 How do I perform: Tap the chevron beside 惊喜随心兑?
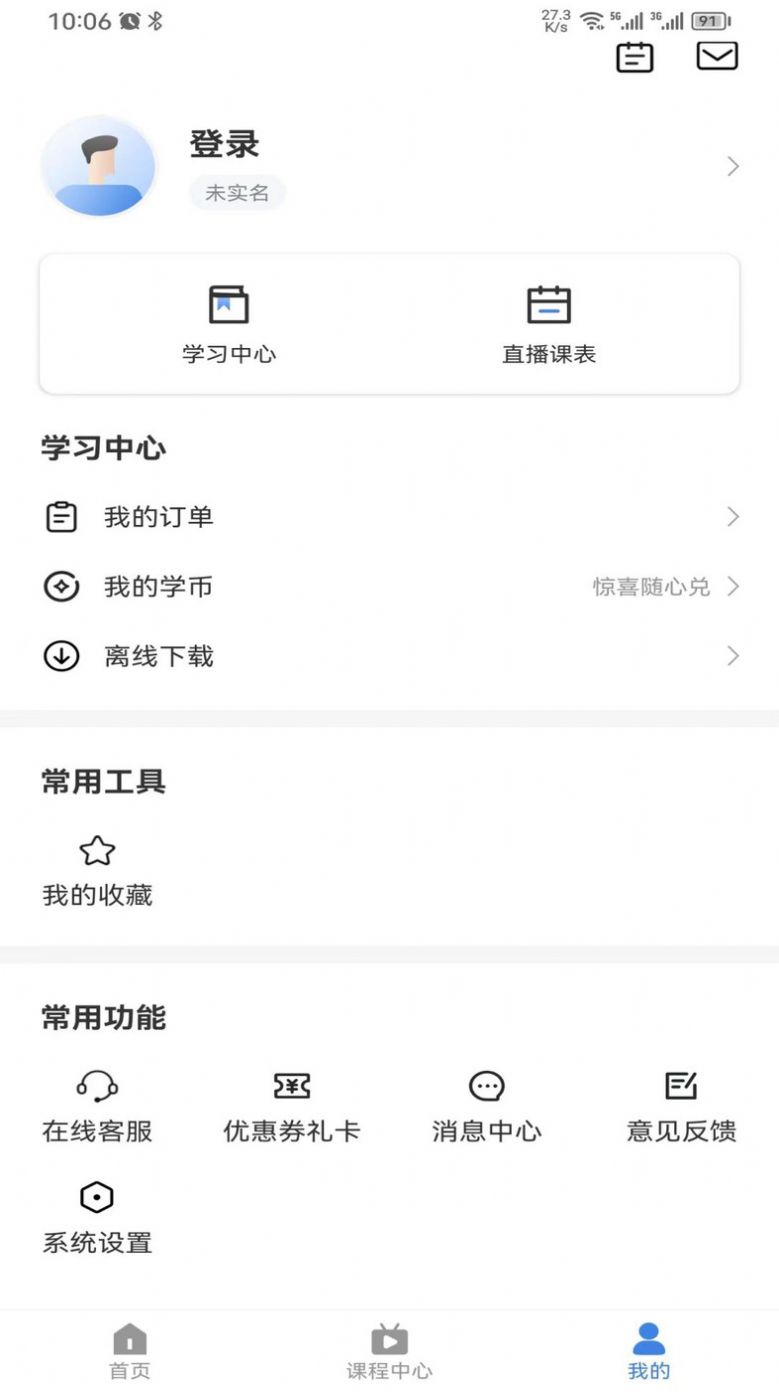tap(733, 587)
